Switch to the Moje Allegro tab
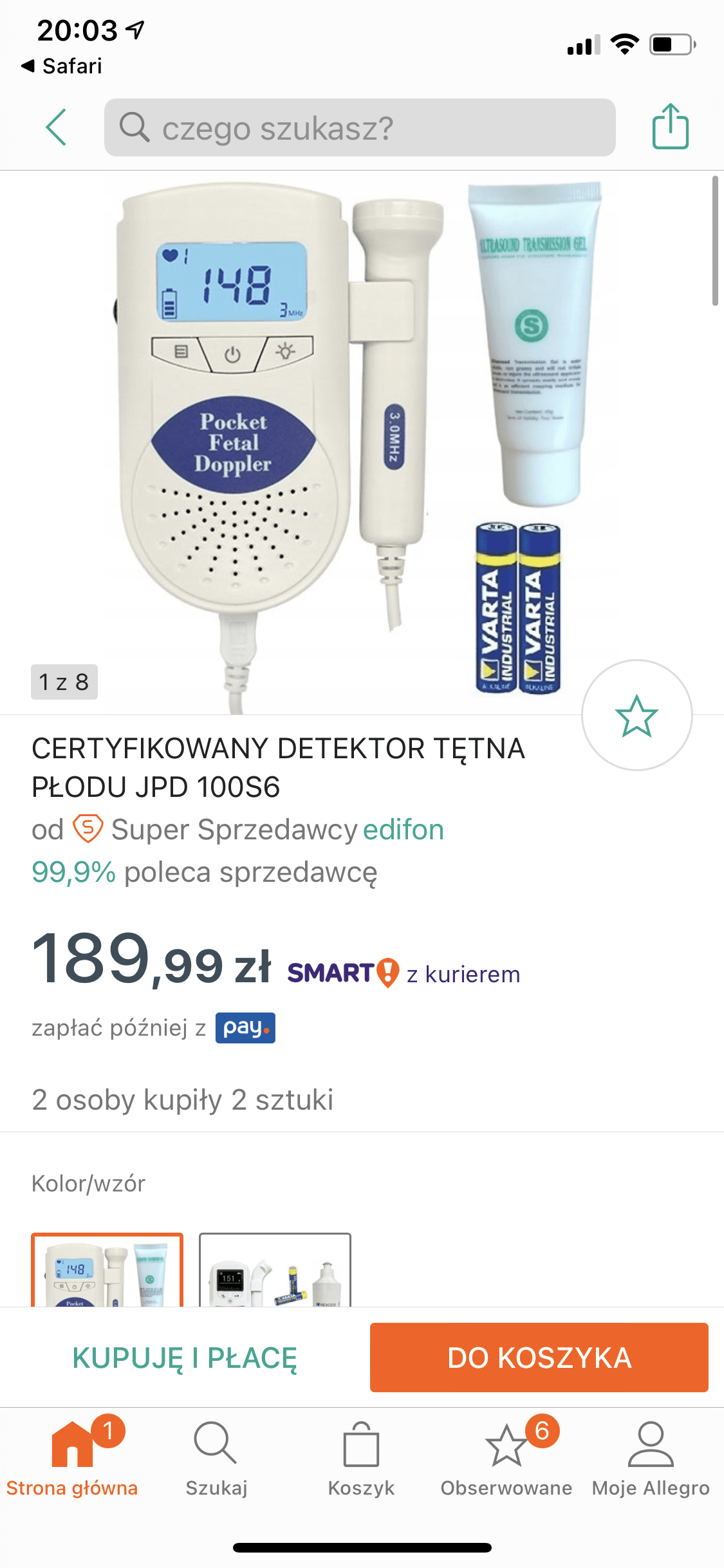 651,1459
